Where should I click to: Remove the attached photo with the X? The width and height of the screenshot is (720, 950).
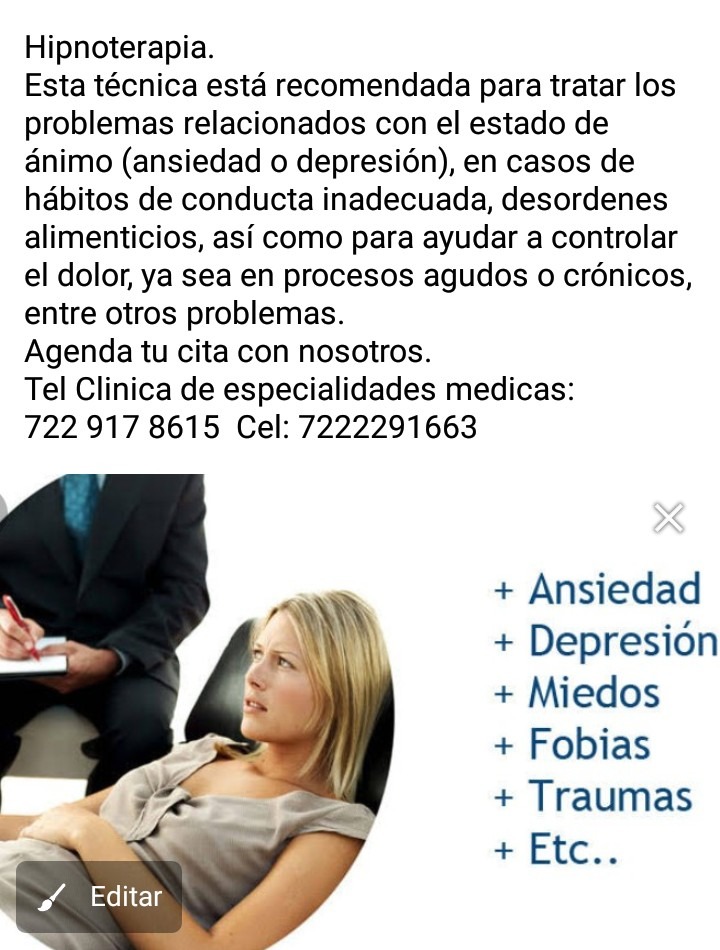click(x=668, y=518)
